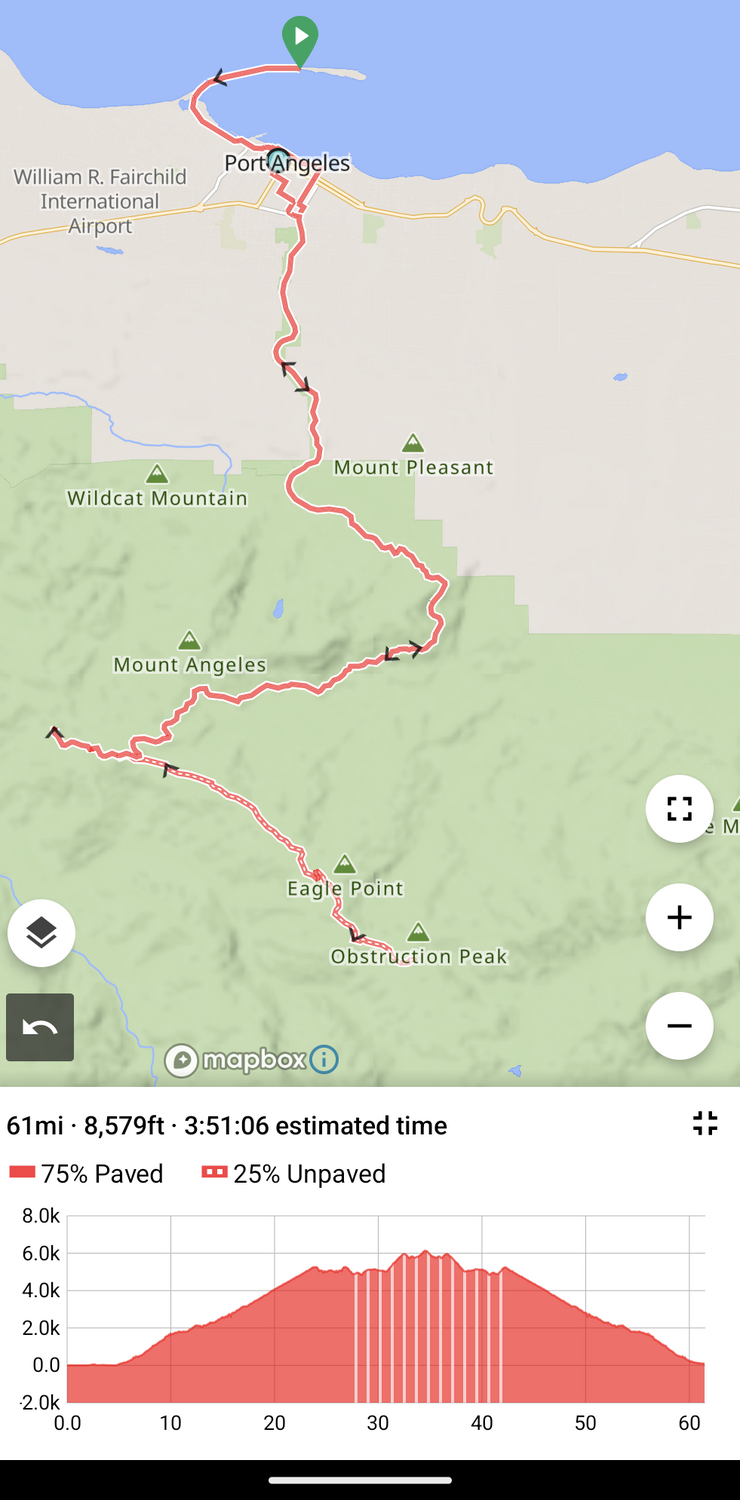Undo the last route change

point(40,1027)
